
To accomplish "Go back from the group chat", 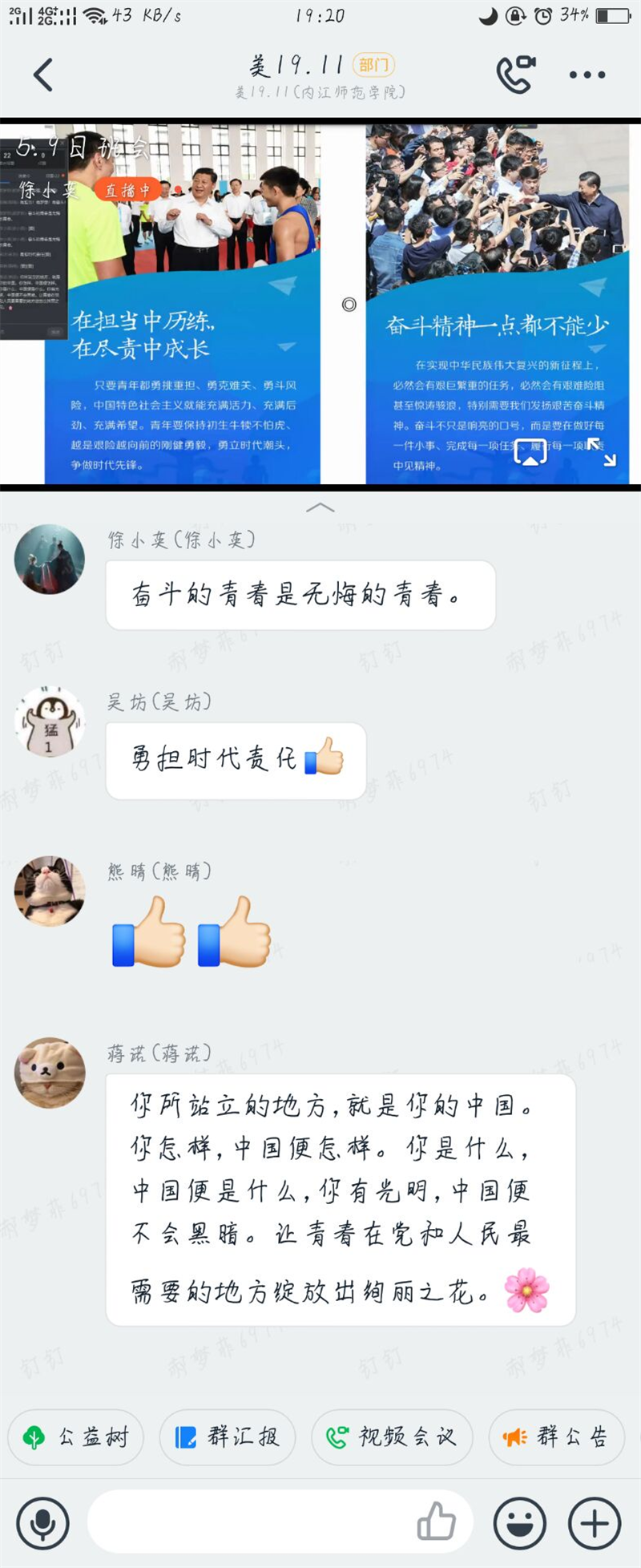I will click(44, 75).
